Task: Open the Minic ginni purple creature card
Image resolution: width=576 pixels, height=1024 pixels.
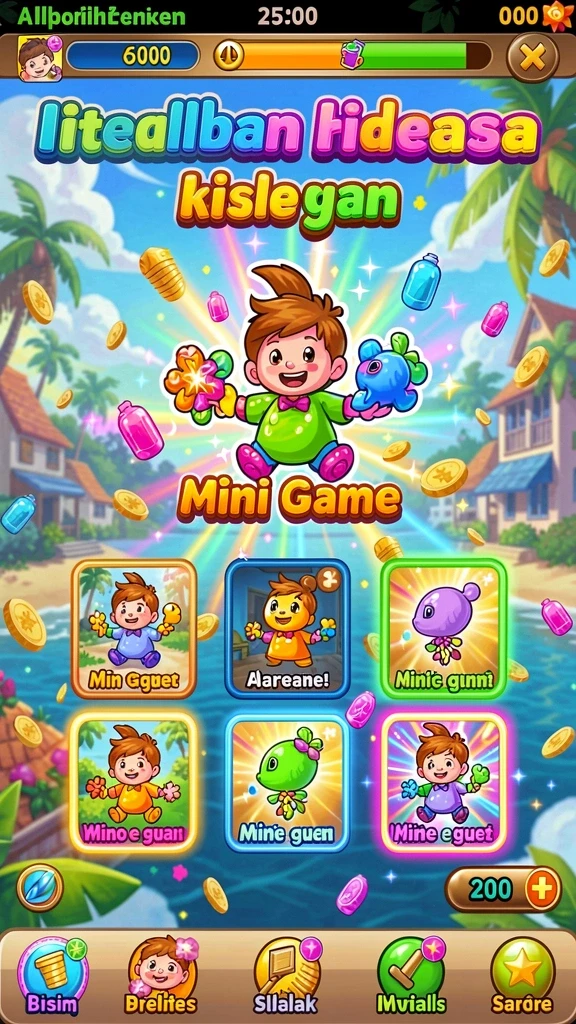Action: (444, 628)
